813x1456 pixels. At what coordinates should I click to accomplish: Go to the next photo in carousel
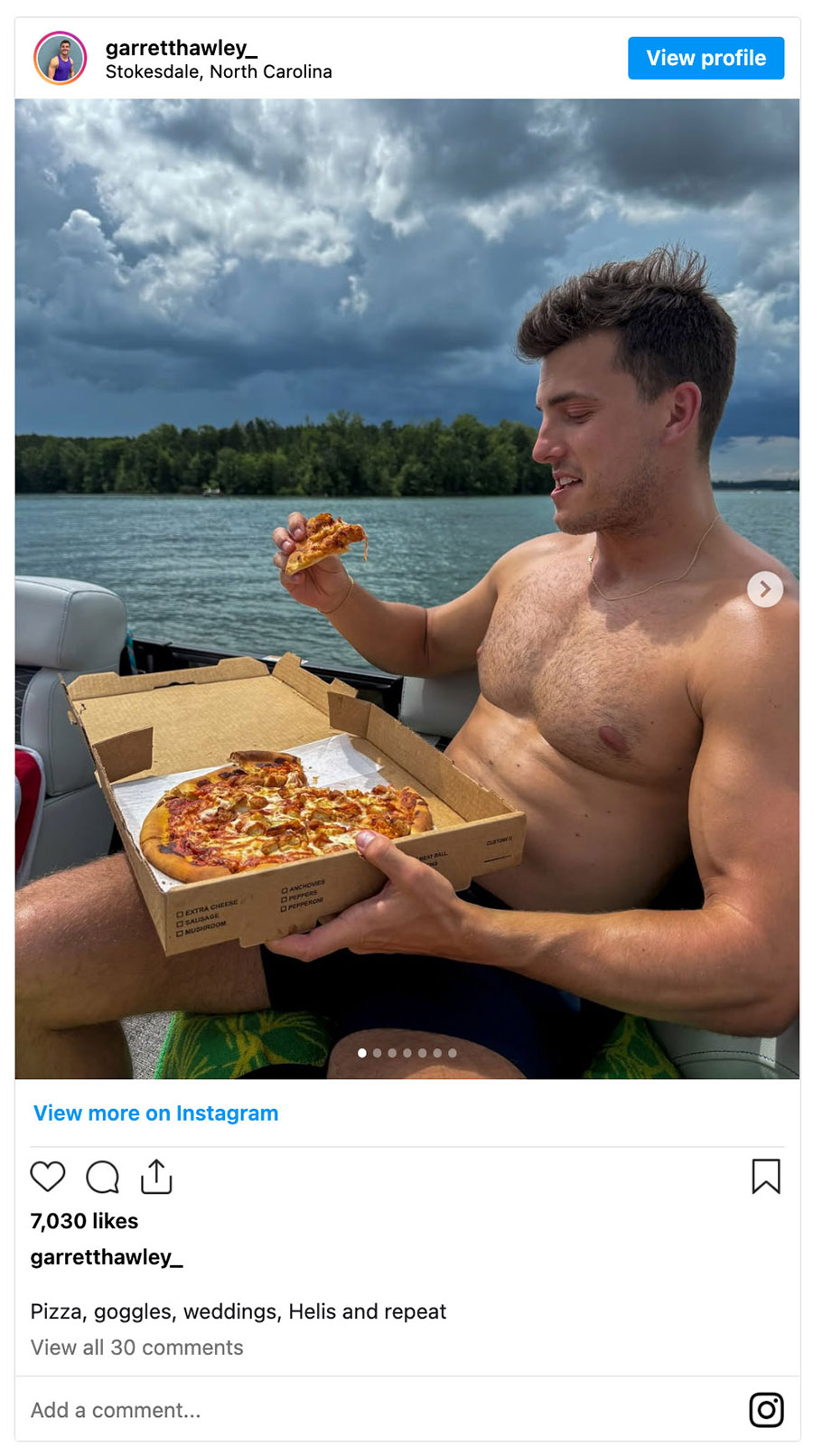click(764, 589)
